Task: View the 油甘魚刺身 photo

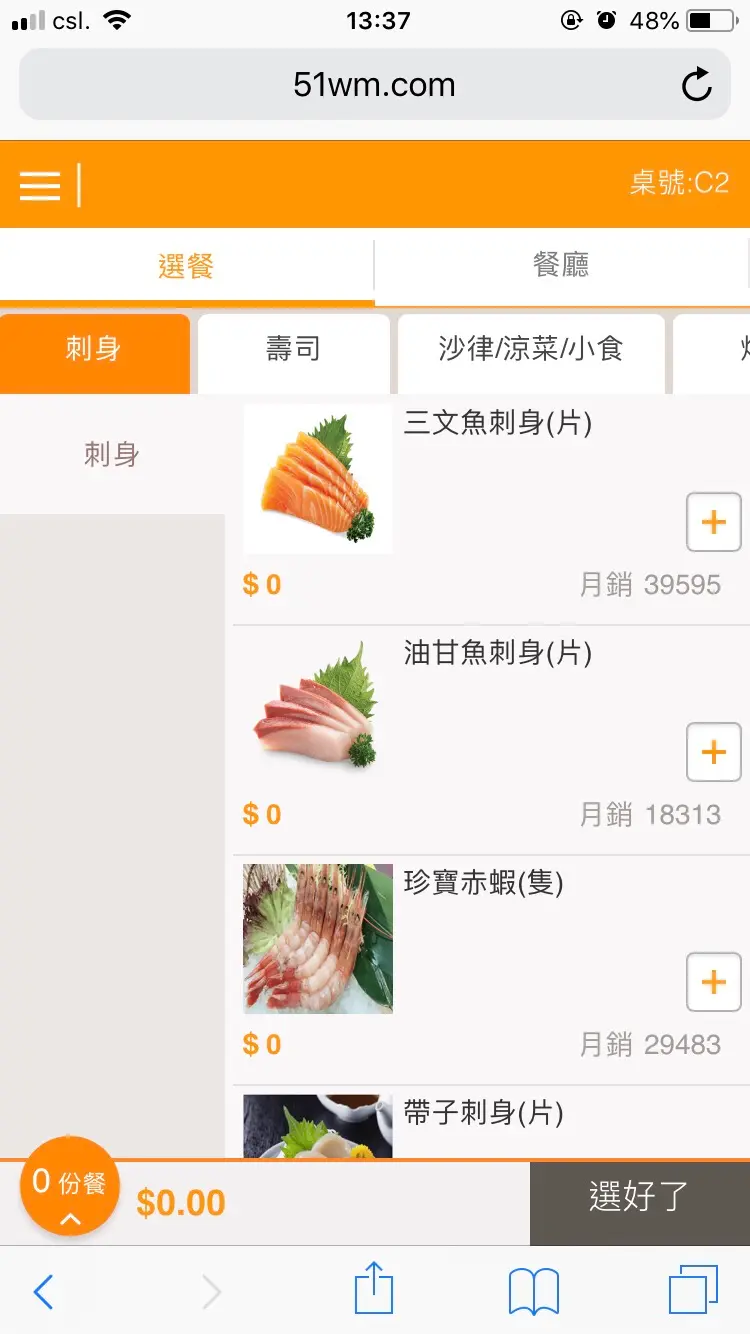Action: point(318,709)
